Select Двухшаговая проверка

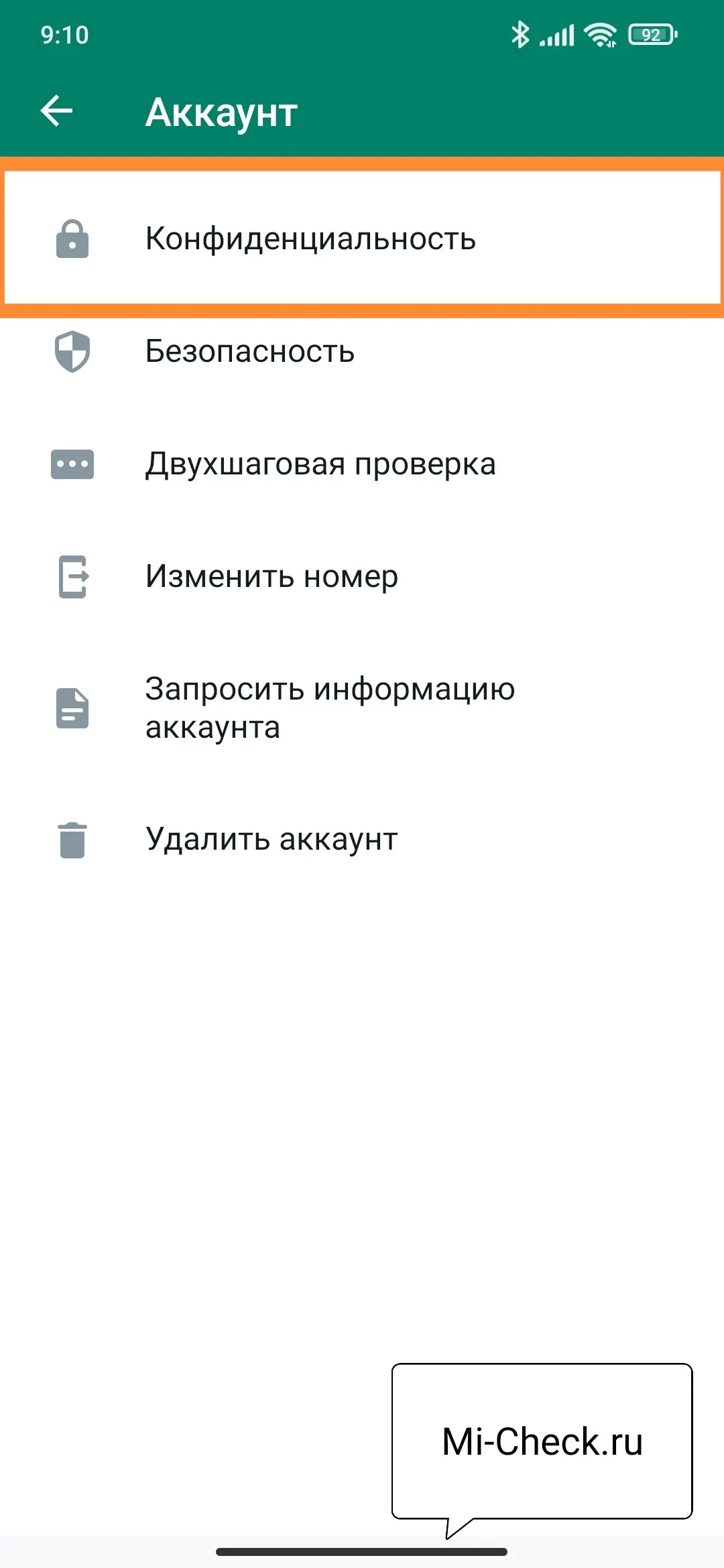click(320, 464)
